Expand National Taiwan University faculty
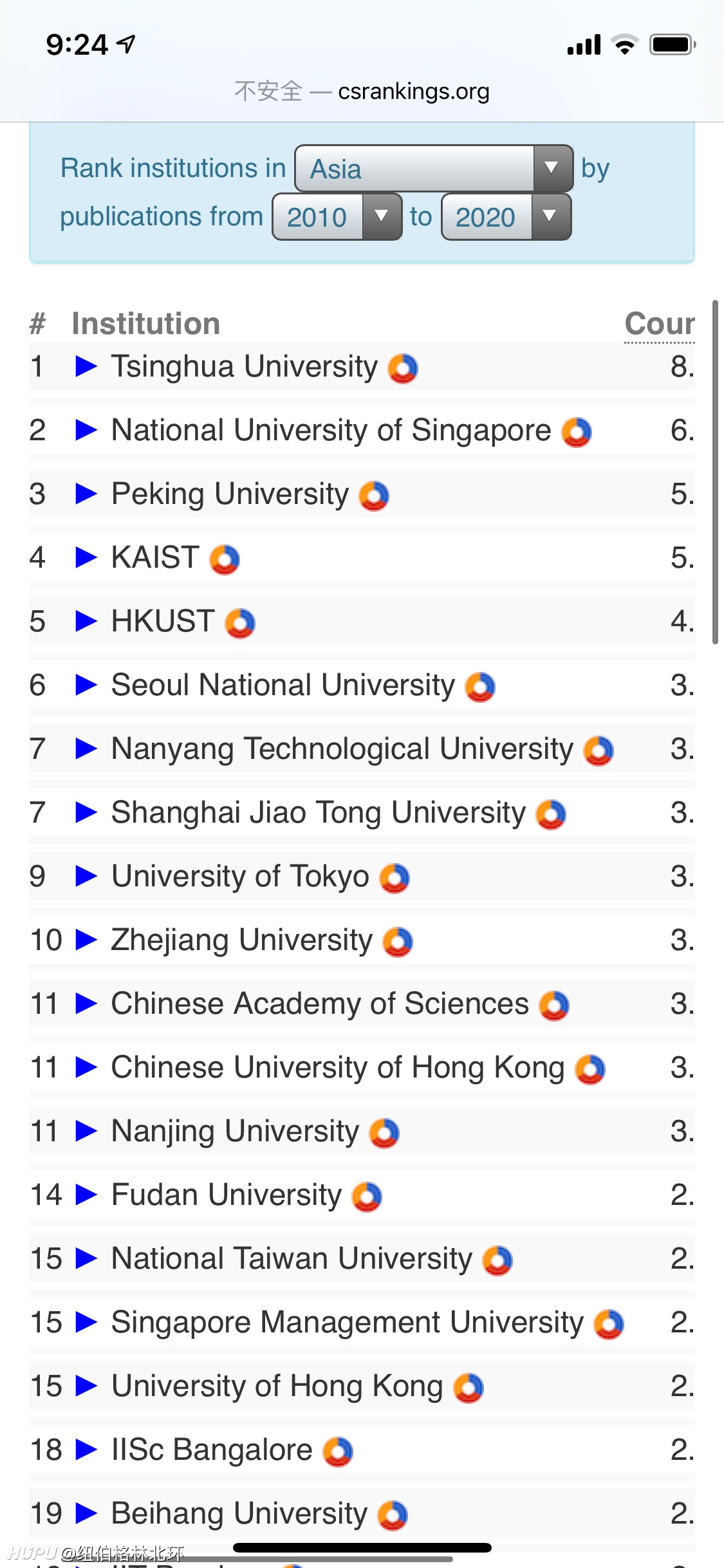 pos(86,1258)
